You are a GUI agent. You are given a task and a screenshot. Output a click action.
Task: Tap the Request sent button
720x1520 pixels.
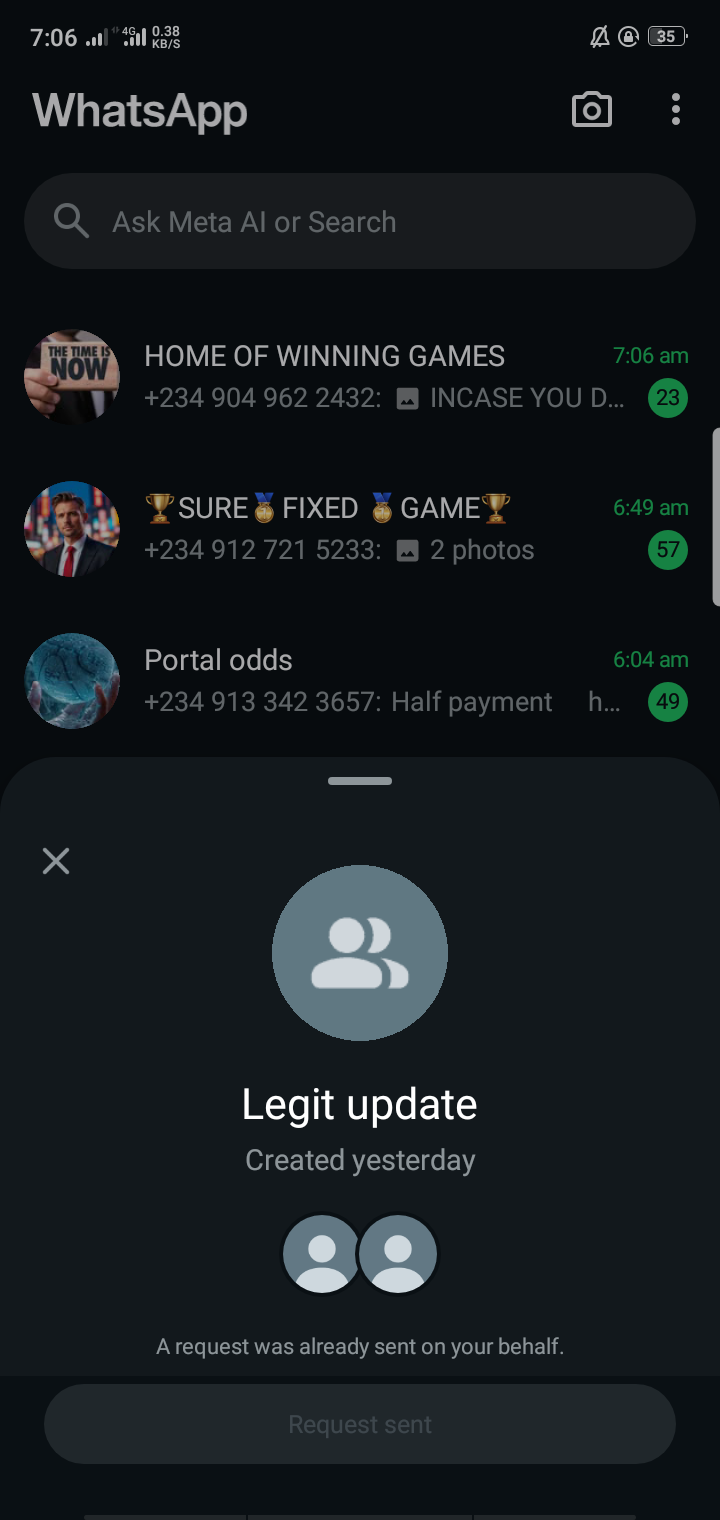click(x=360, y=1424)
